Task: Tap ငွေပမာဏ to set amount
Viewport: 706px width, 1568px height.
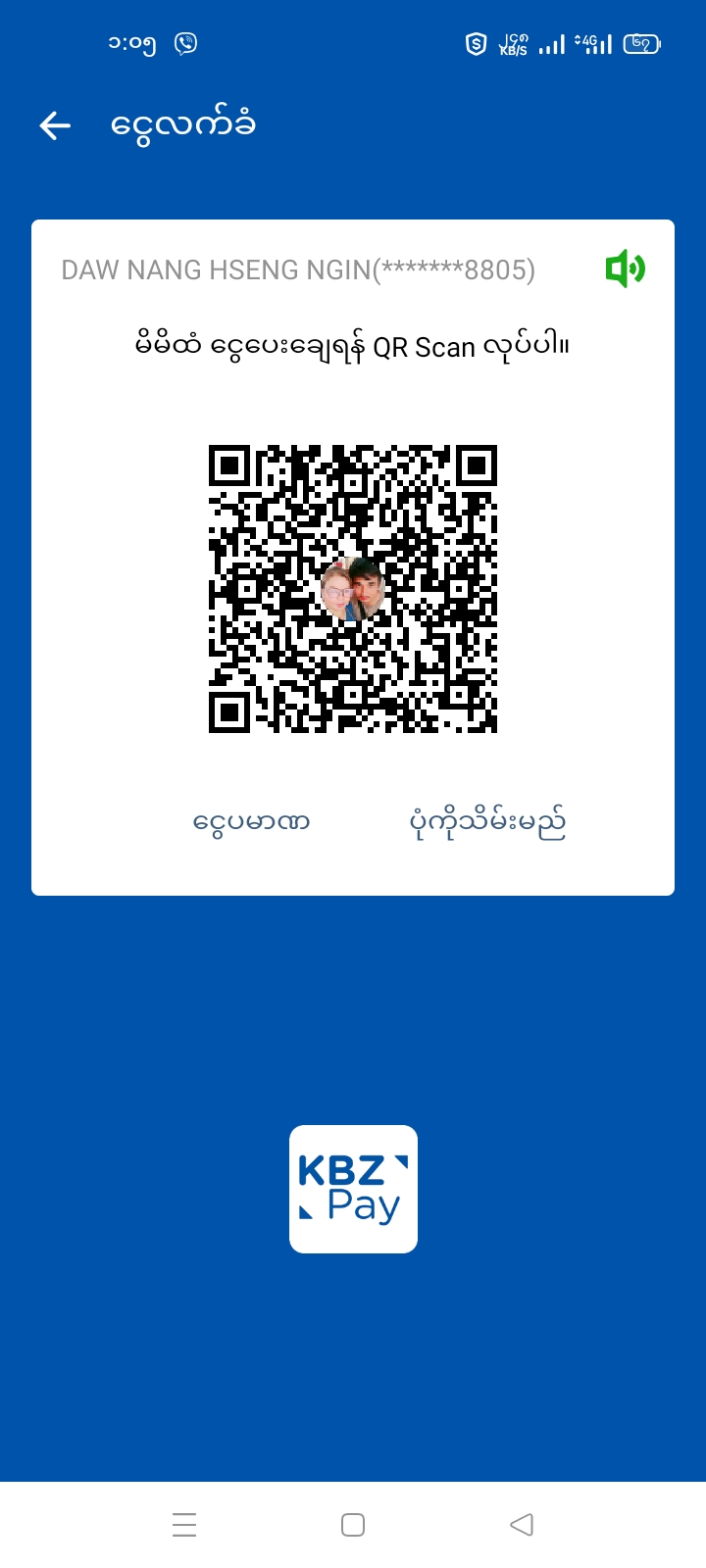Action: pos(251,821)
